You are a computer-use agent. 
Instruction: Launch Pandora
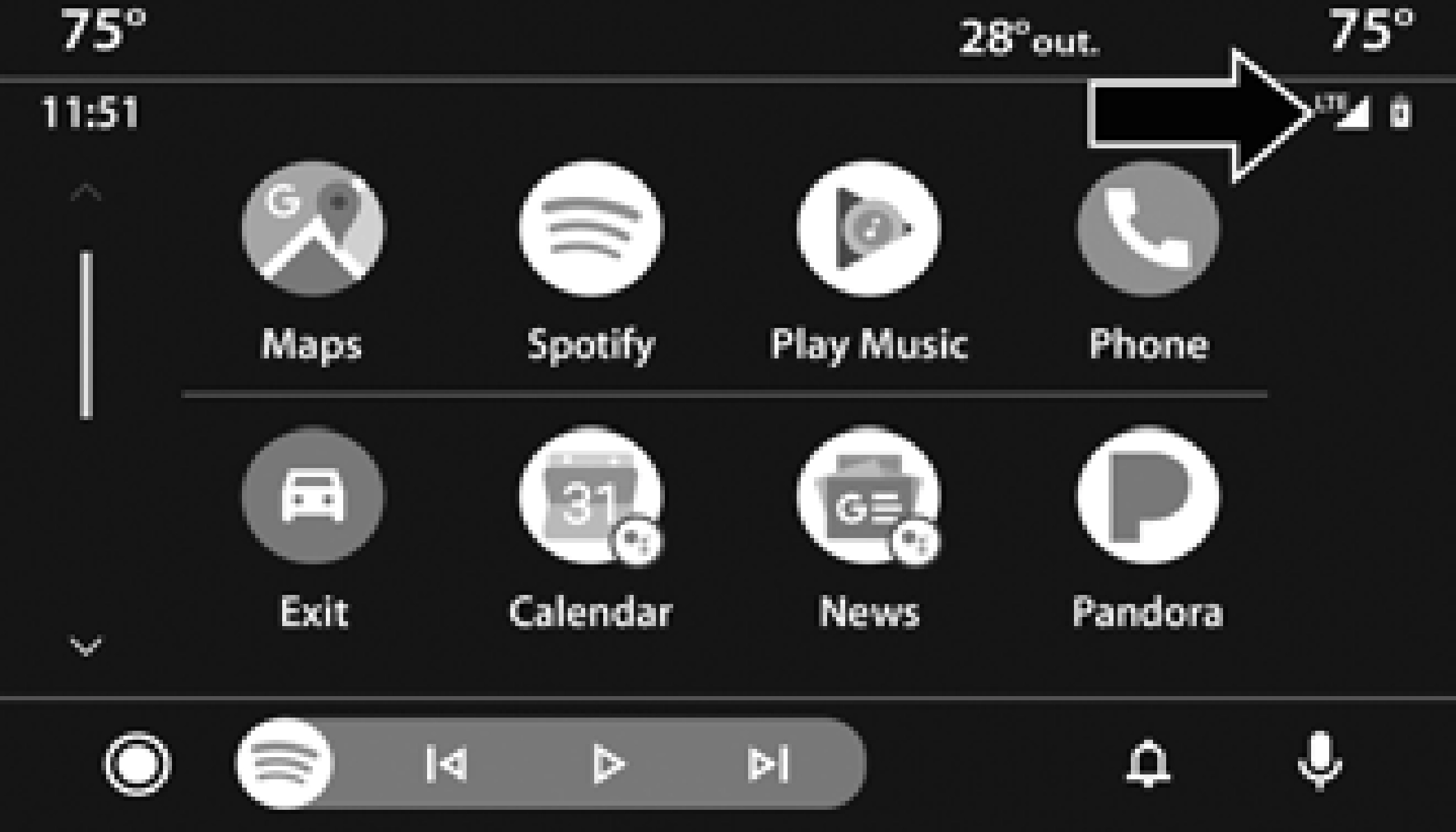(1148, 496)
